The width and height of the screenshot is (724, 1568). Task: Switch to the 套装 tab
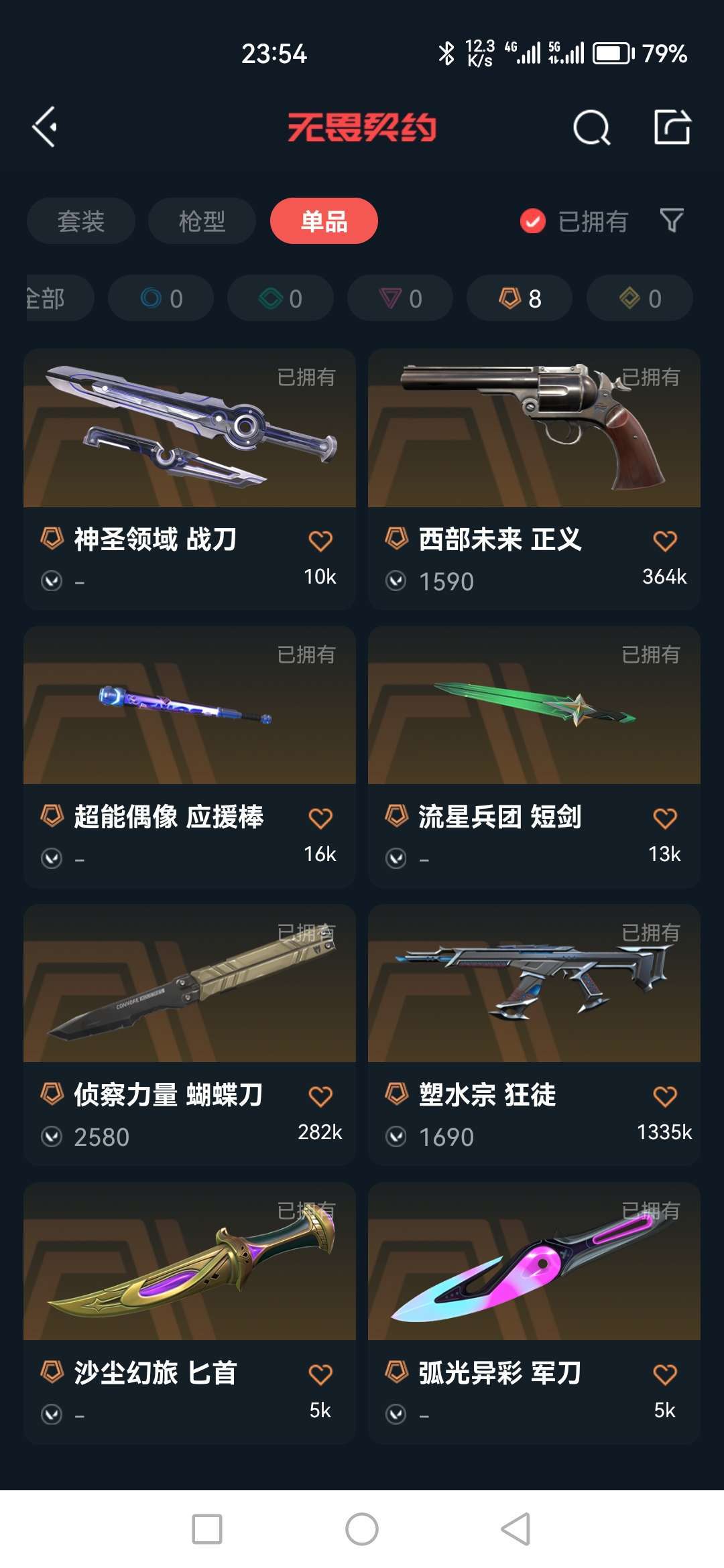(81, 220)
